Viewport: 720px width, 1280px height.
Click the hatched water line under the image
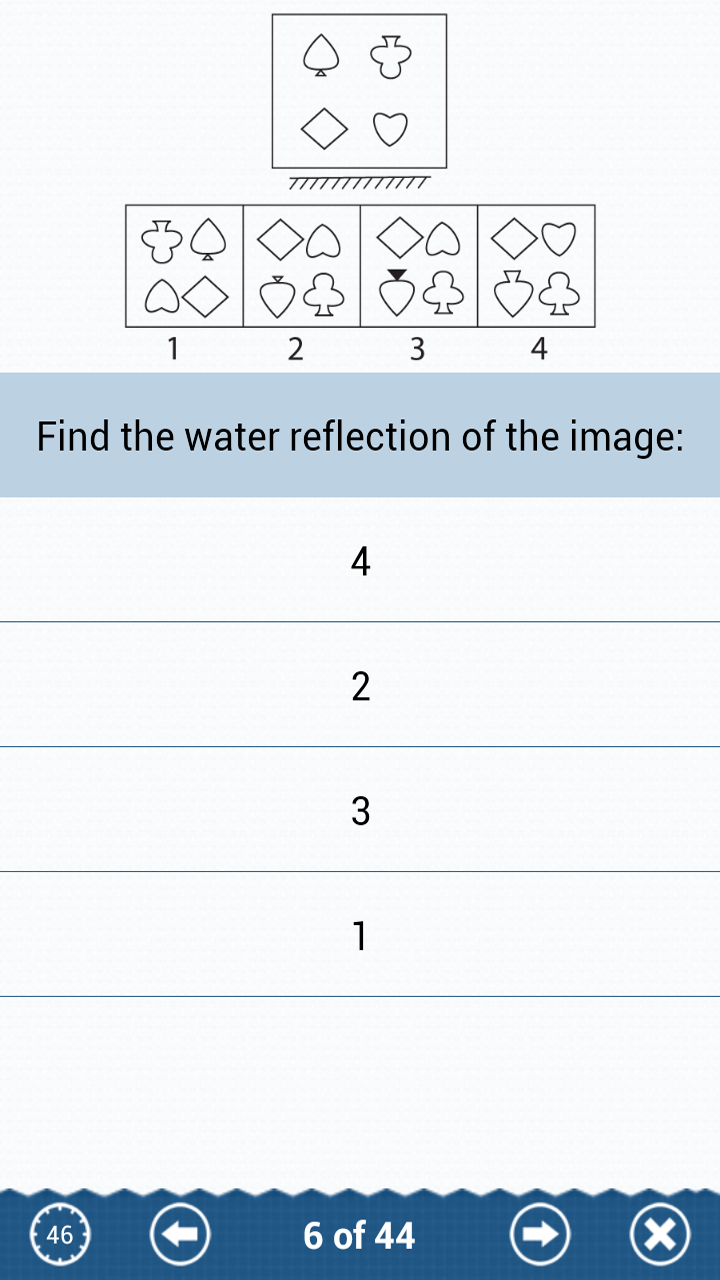click(x=358, y=182)
